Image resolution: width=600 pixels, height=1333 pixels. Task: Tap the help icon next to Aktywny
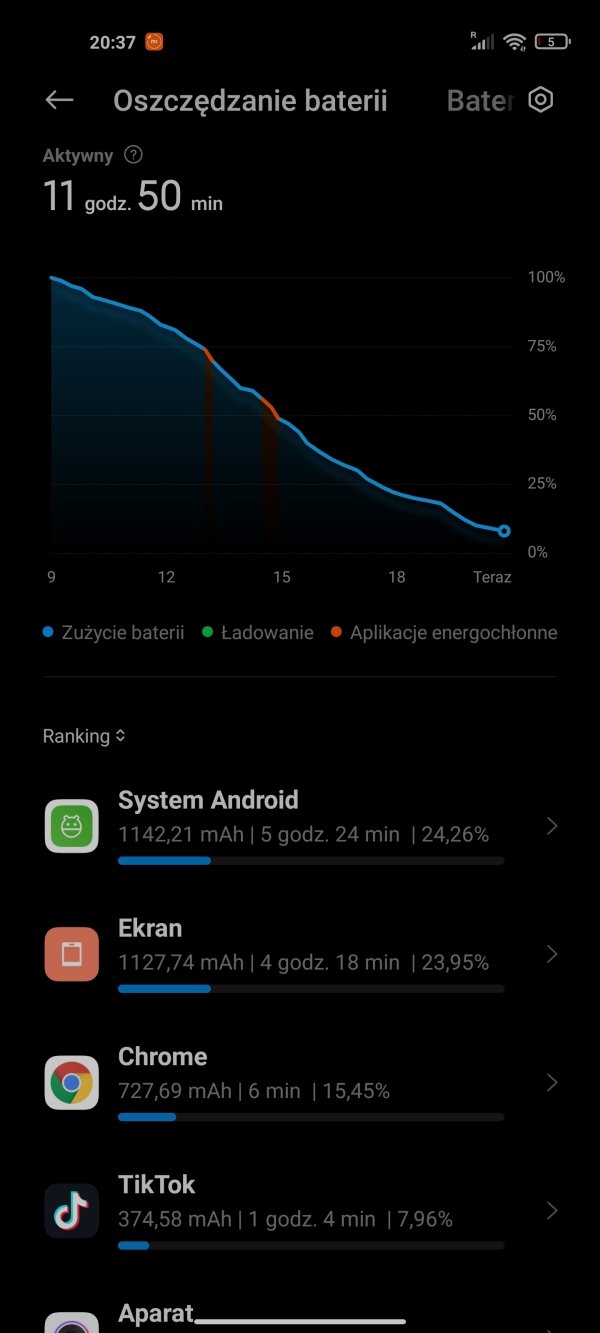click(x=133, y=155)
